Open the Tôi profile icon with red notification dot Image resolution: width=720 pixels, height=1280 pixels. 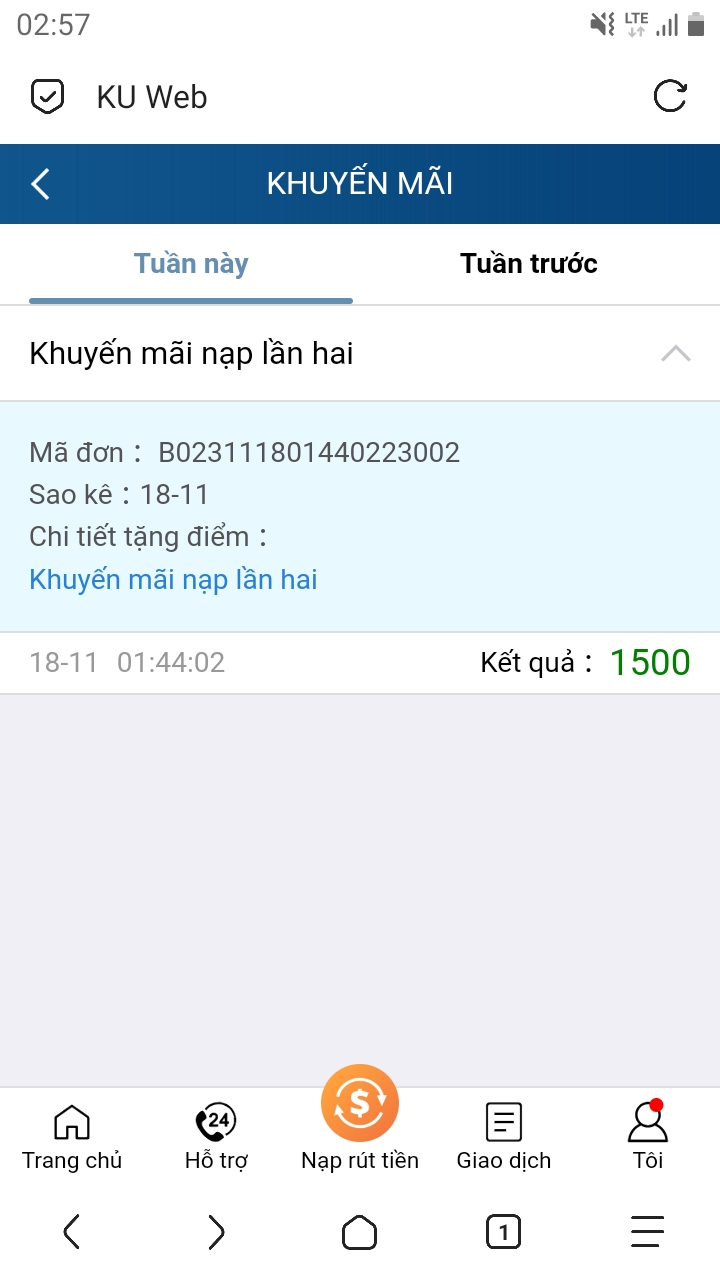coord(647,1122)
